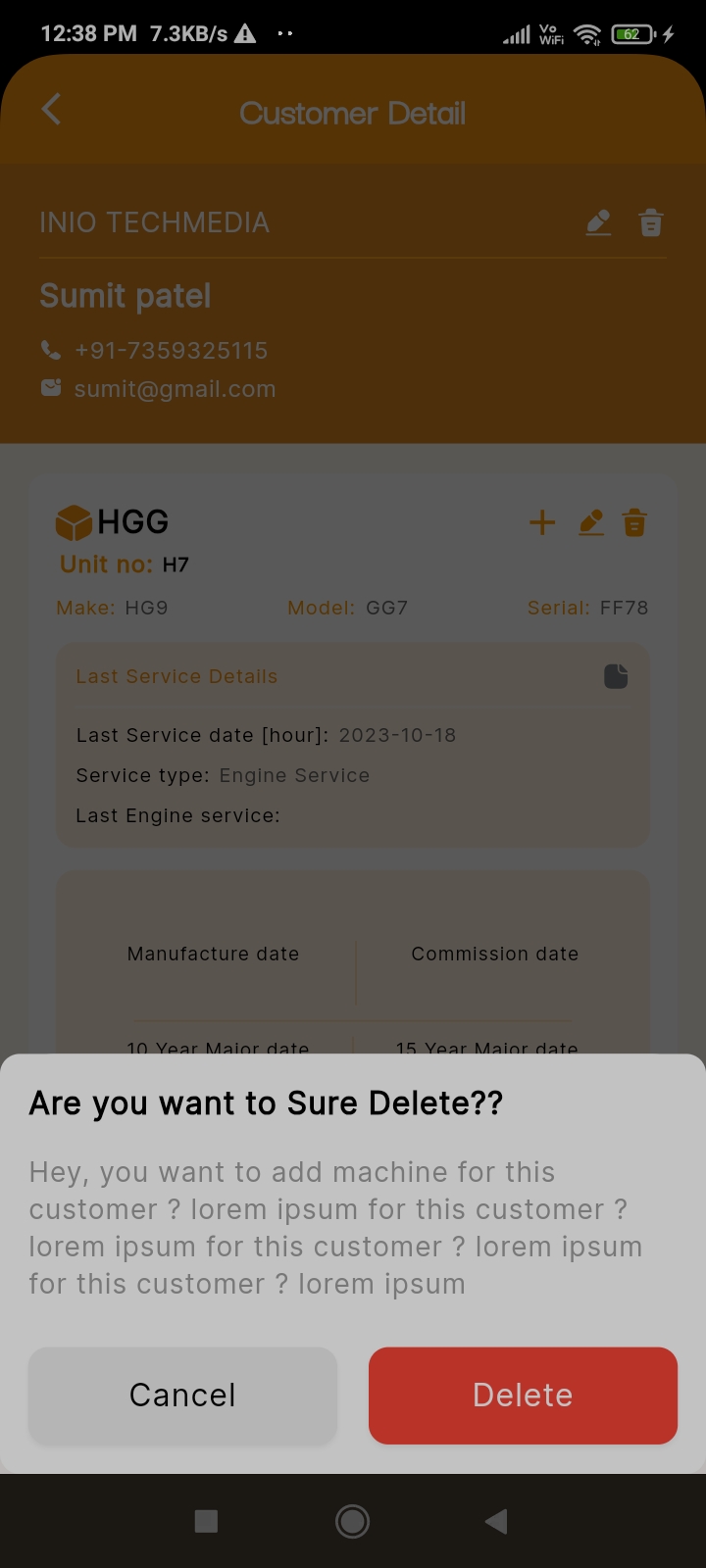The image size is (706, 1568).
Task: Tap the system back navigation button
Action: pyautogui.click(x=496, y=1521)
